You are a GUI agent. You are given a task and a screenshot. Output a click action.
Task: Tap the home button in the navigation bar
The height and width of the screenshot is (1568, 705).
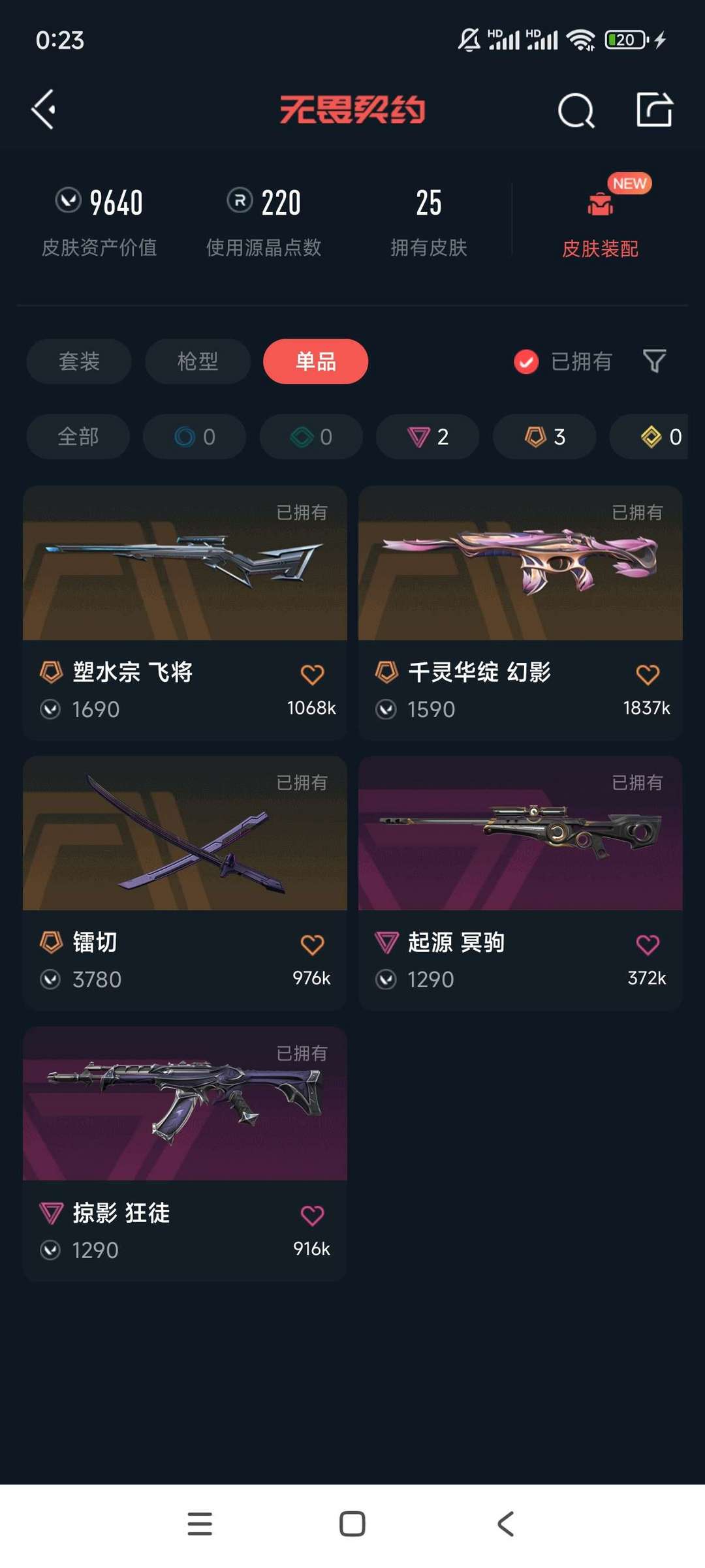point(352,1524)
